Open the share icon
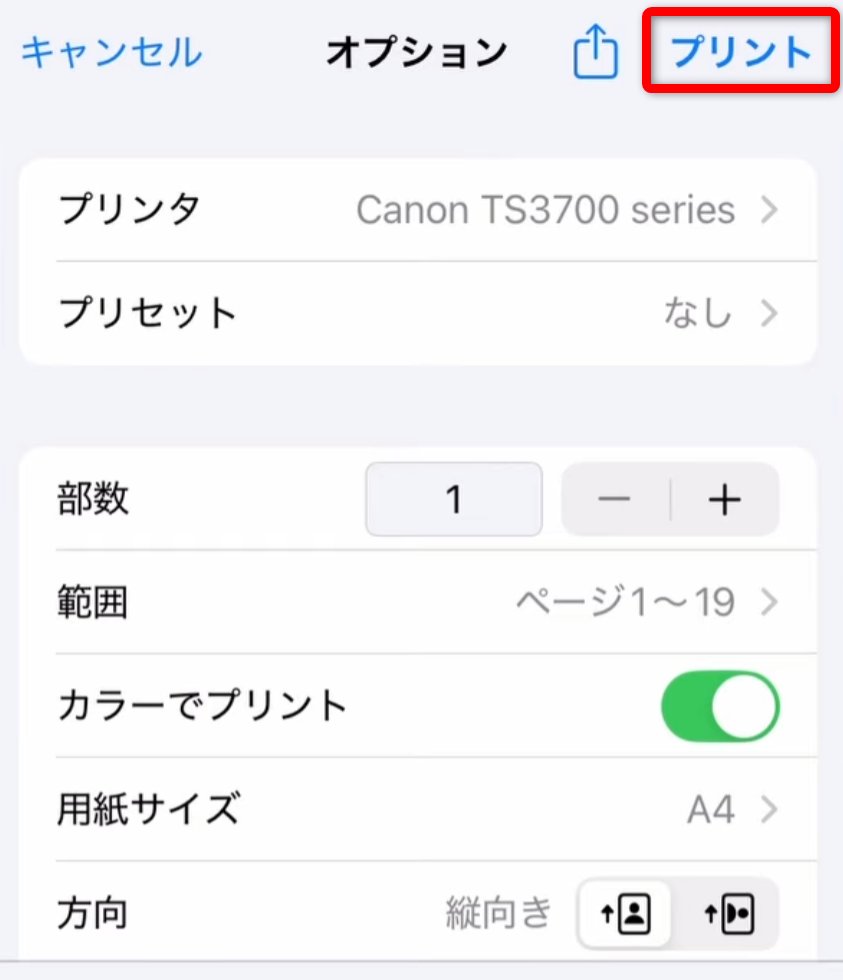This screenshot has width=843, height=980. [x=596, y=52]
